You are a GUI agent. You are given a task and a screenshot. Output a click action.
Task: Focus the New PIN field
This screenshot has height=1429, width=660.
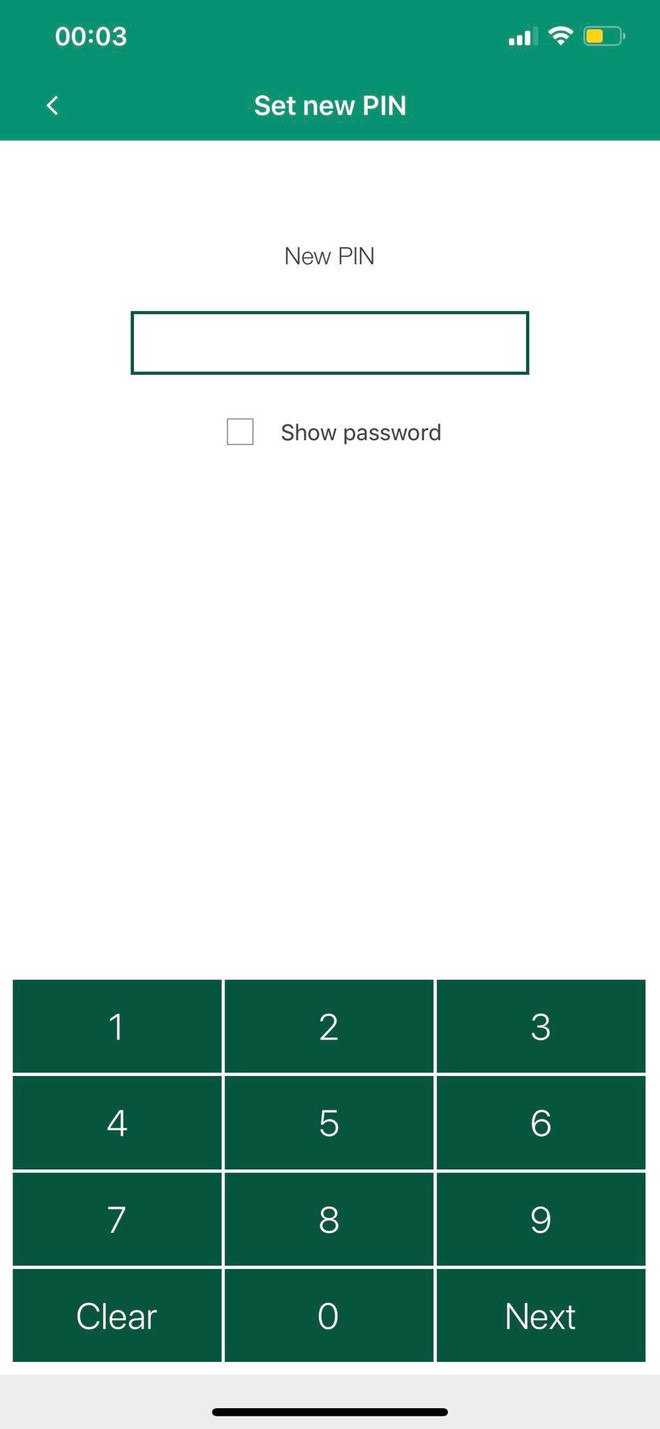coord(329,343)
